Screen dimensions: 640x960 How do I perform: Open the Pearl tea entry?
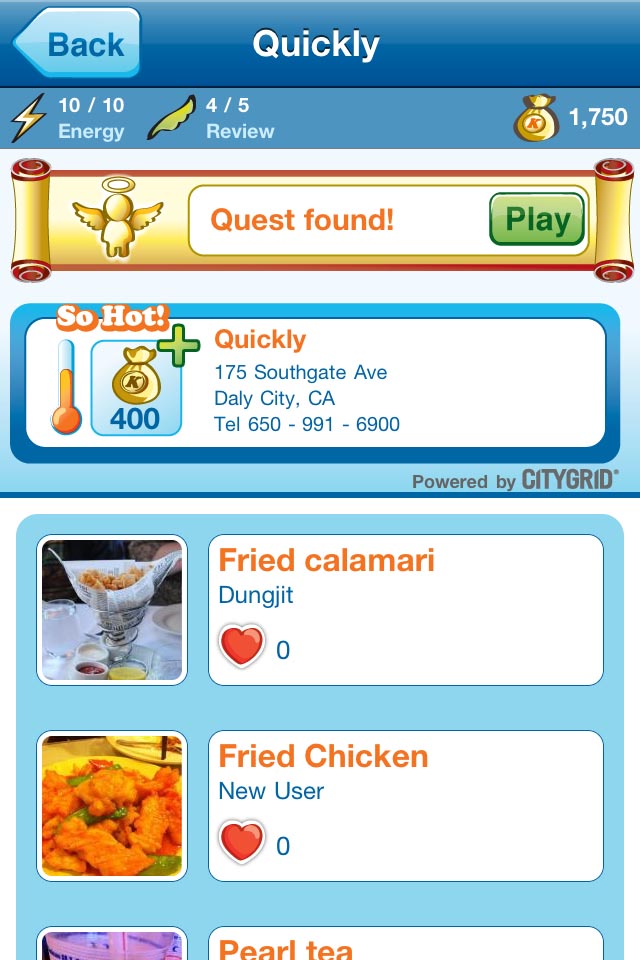click(405, 944)
